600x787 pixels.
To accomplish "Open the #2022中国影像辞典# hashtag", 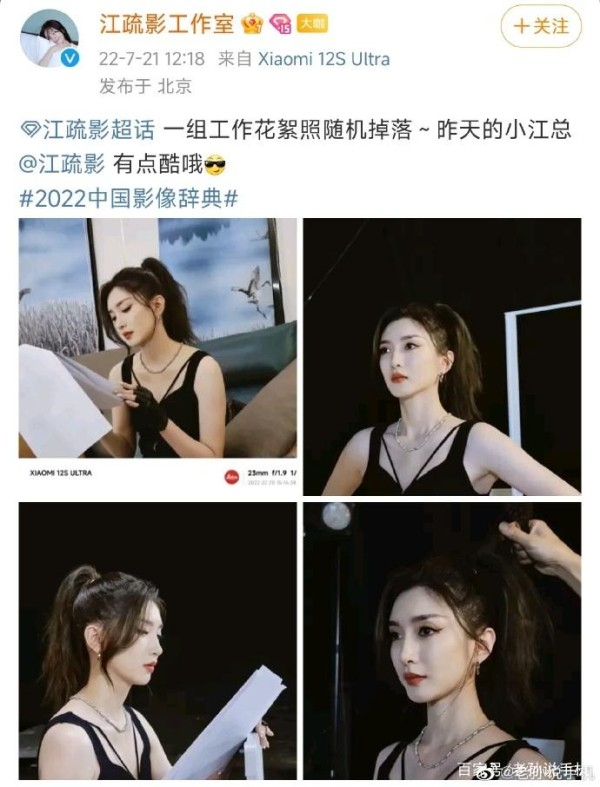I will pos(128,195).
